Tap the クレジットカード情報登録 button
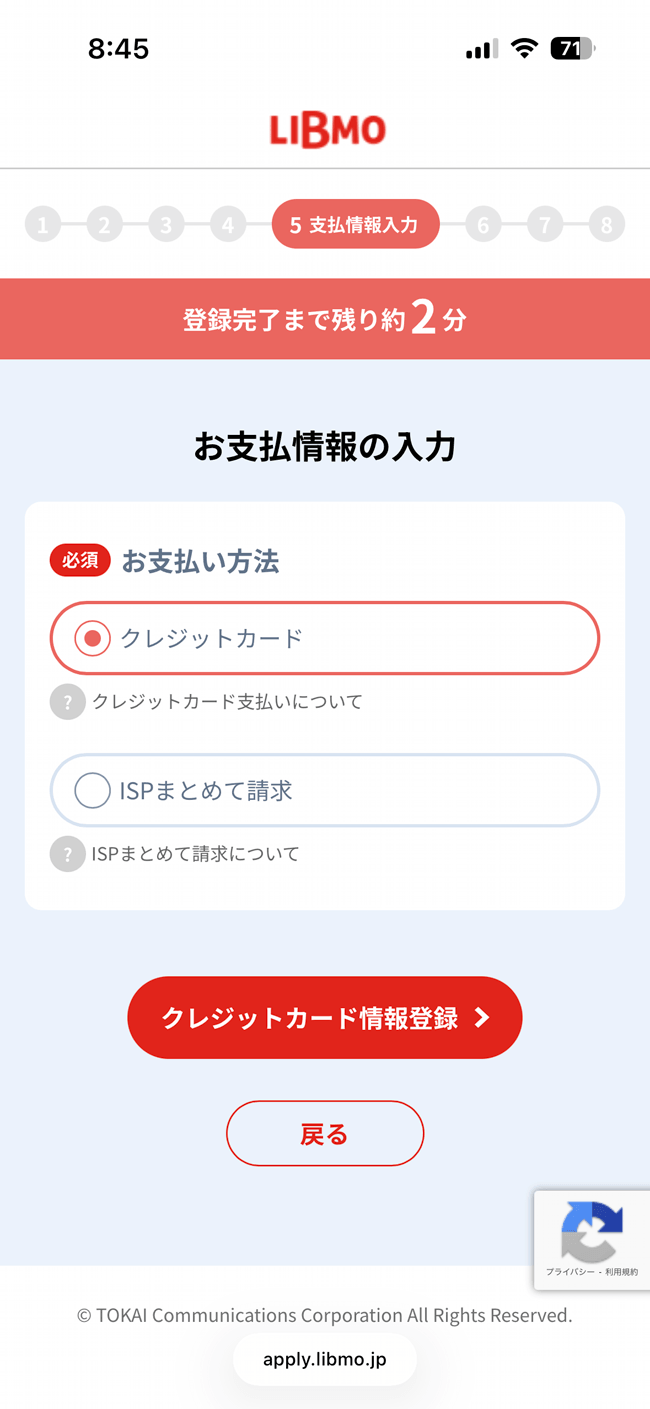The image size is (650, 1409). [324, 1017]
